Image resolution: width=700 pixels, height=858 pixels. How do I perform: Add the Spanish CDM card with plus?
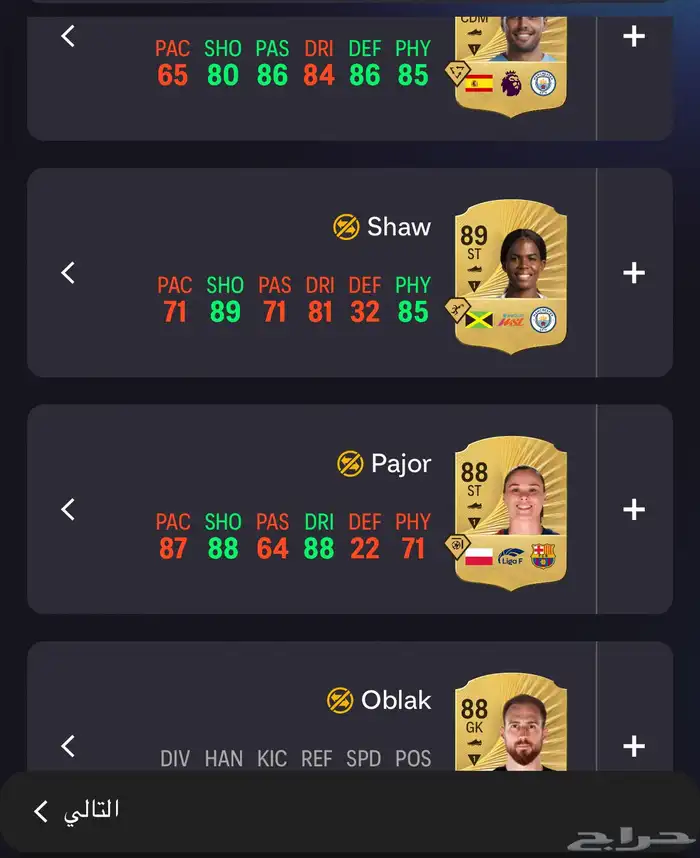click(x=634, y=36)
